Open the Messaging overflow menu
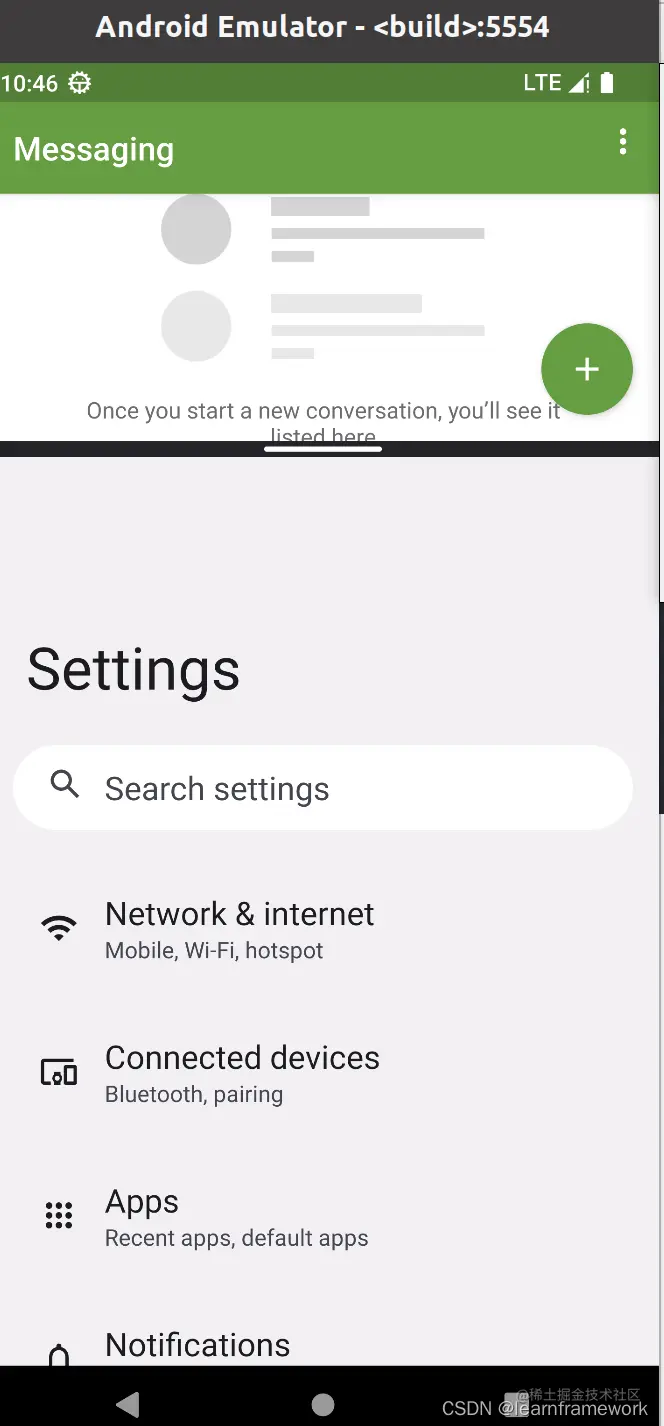 [622, 142]
